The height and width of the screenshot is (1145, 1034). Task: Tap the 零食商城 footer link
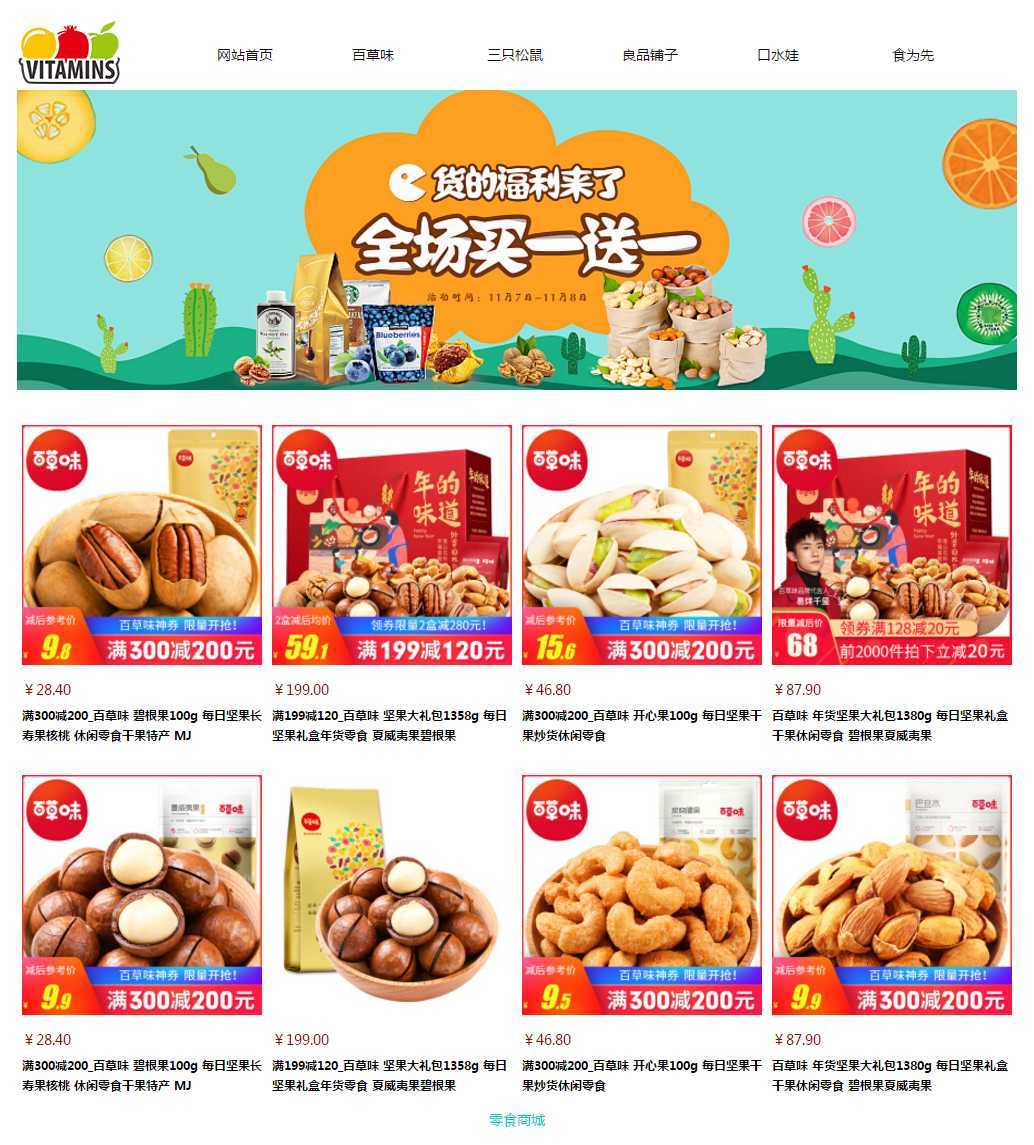(517, 1120)
